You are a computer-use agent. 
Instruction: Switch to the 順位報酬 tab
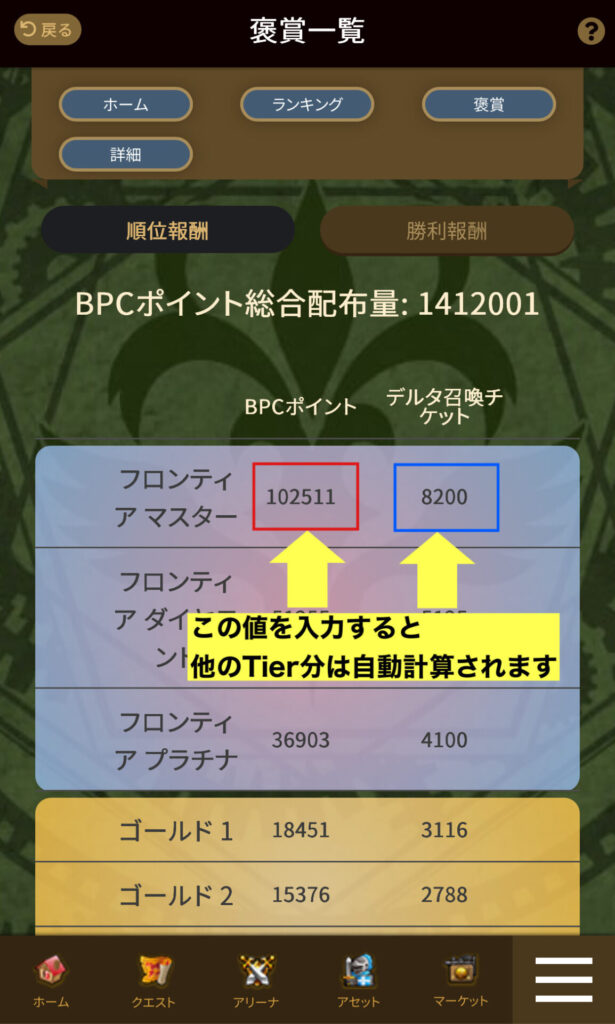pos(167,230)
